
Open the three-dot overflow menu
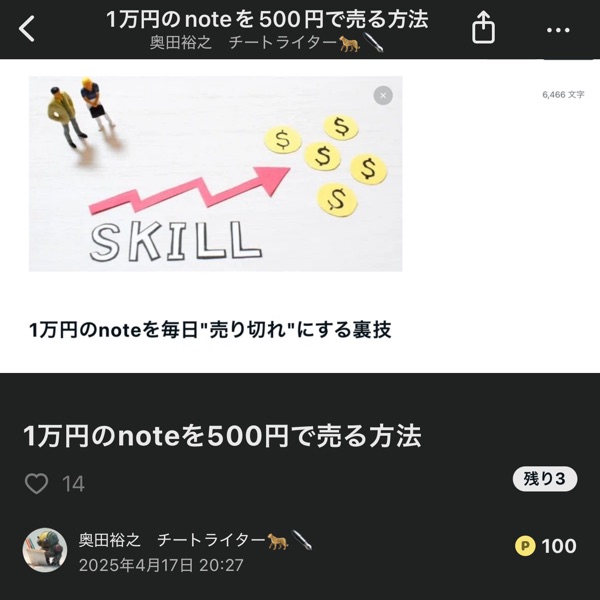tap(558, 30)
